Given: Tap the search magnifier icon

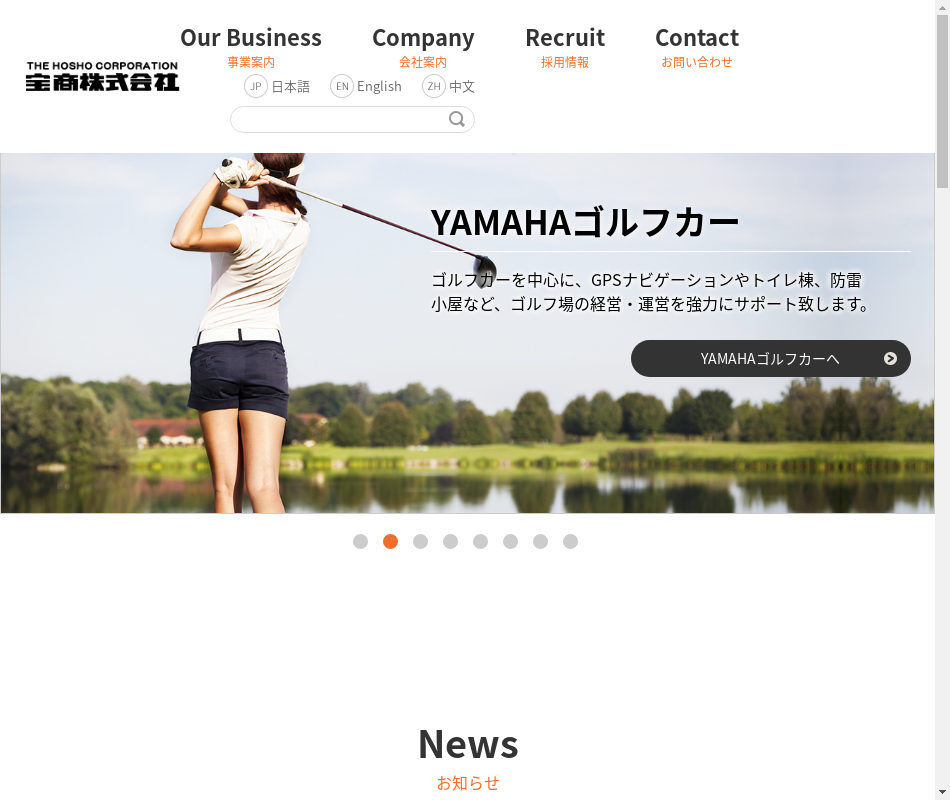Looking at the screenshot, I should coord(457,120).
